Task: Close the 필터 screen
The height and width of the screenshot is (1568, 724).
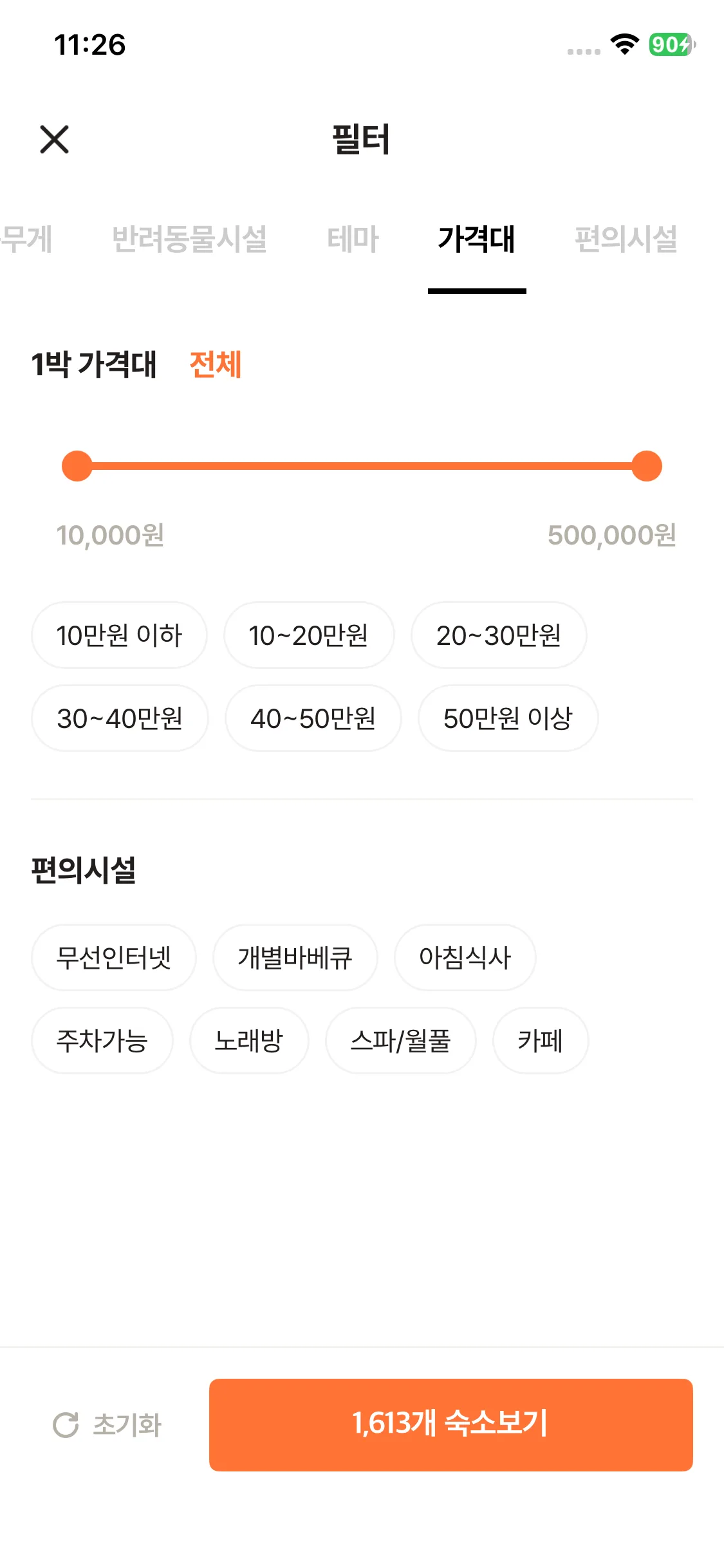Action: coord(55,139)
